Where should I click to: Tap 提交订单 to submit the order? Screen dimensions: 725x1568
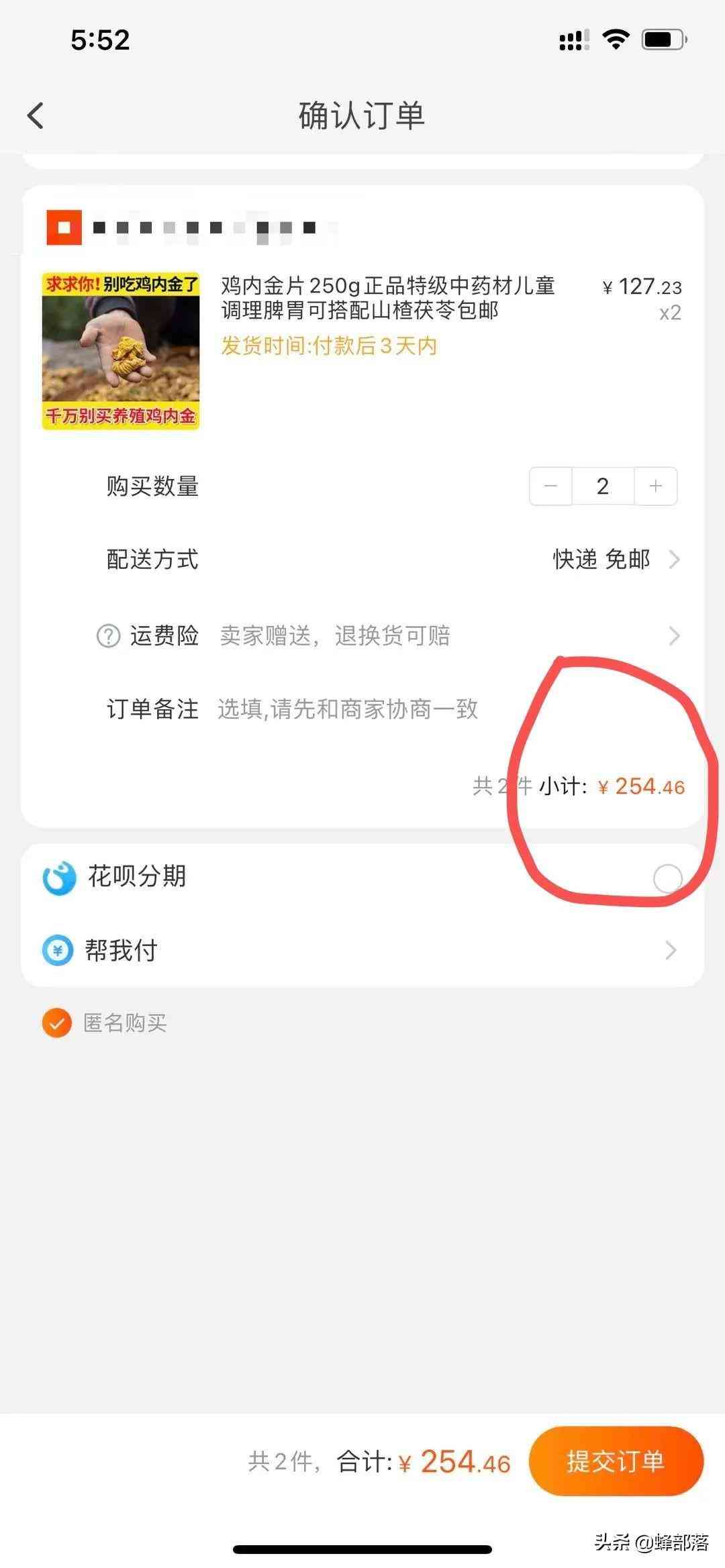[616, 1461]
